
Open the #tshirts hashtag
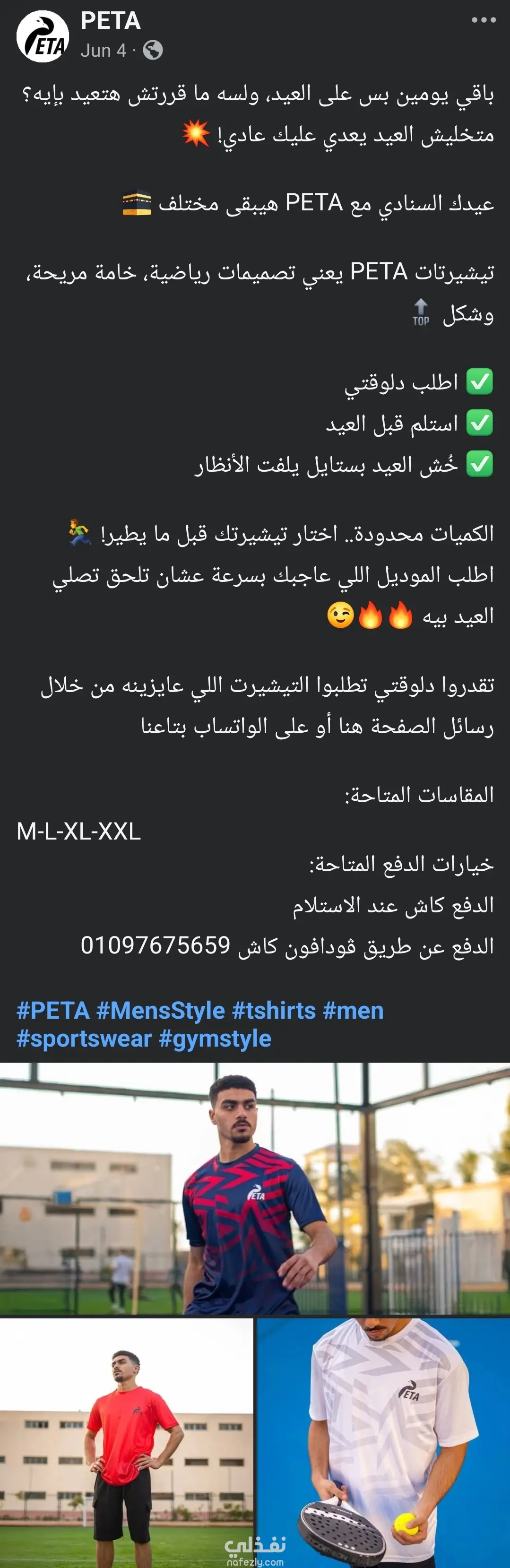click(x=274, y=1011)
